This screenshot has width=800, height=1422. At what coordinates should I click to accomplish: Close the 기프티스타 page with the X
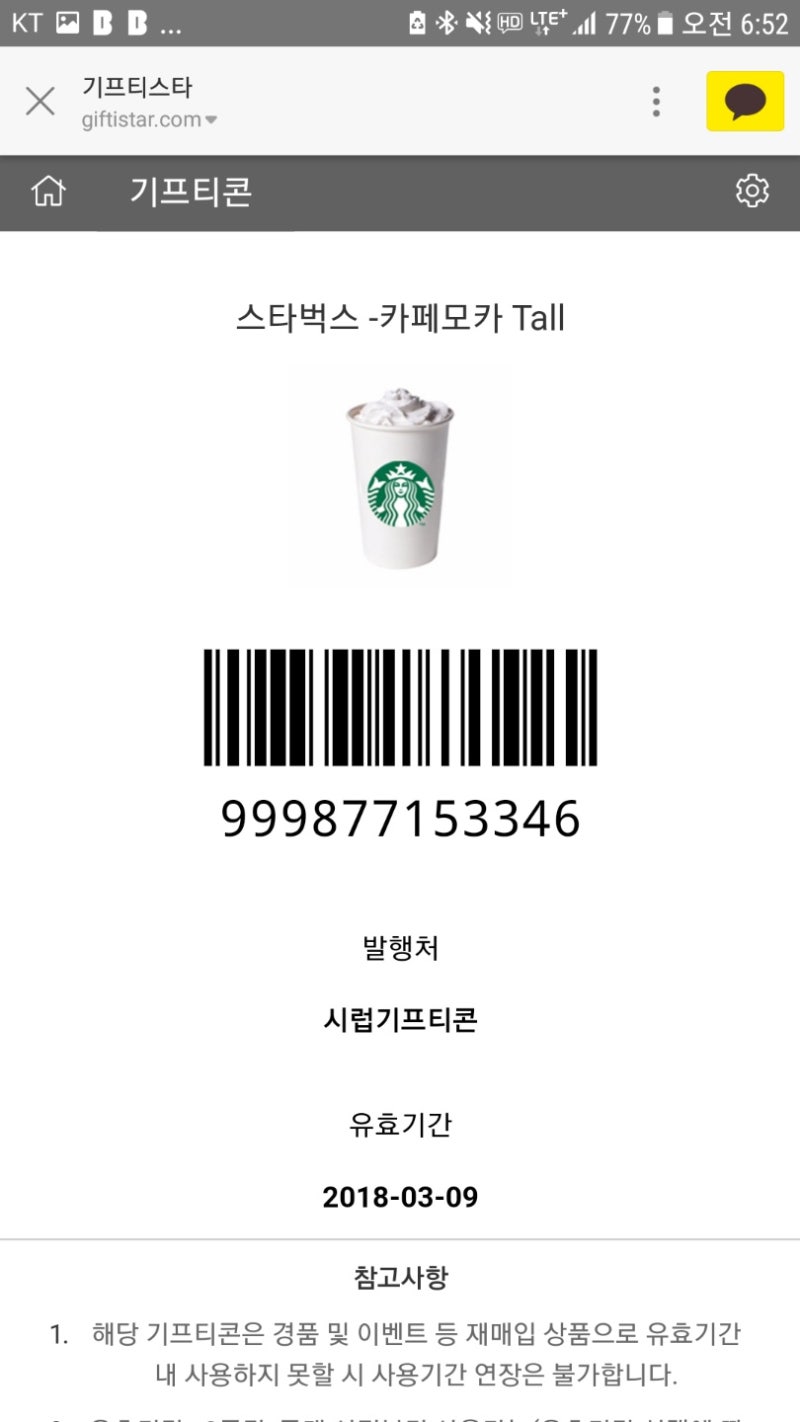coord(39,100)
